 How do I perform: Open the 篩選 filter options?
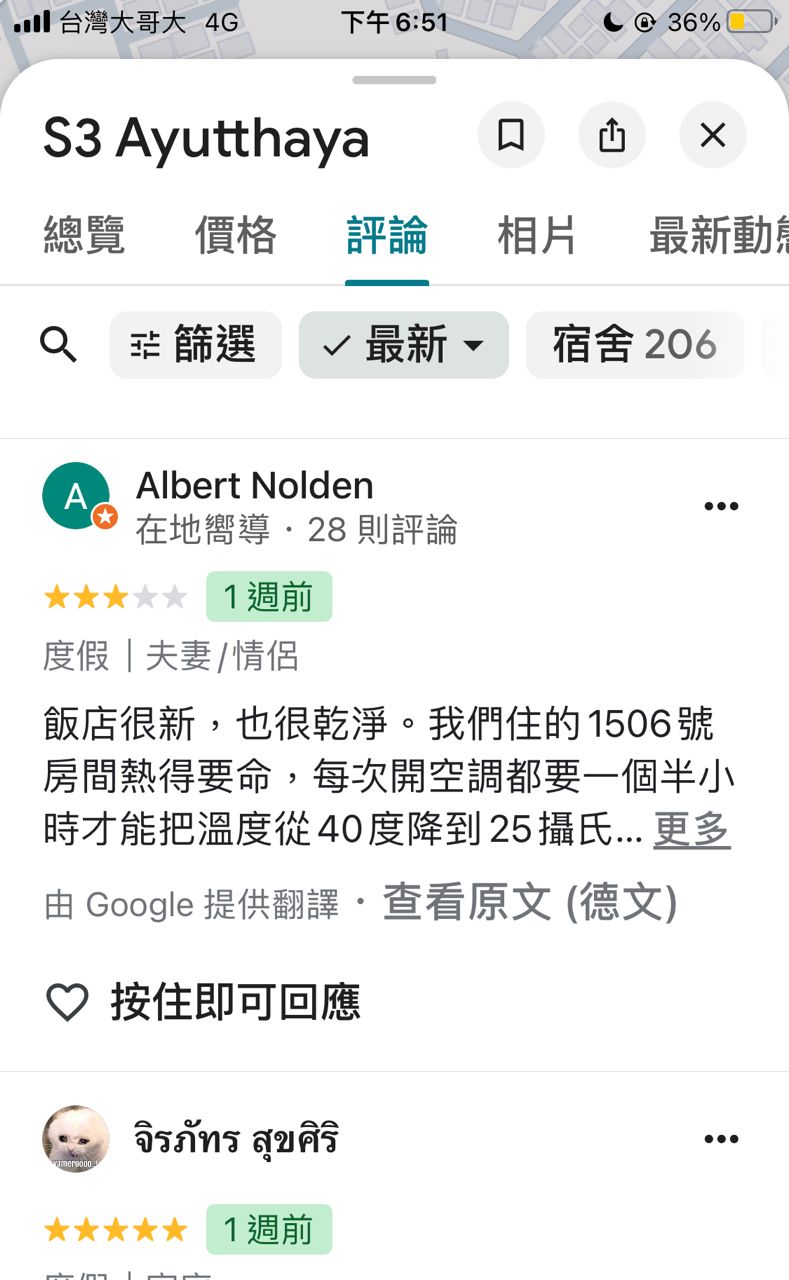(195, 345)
